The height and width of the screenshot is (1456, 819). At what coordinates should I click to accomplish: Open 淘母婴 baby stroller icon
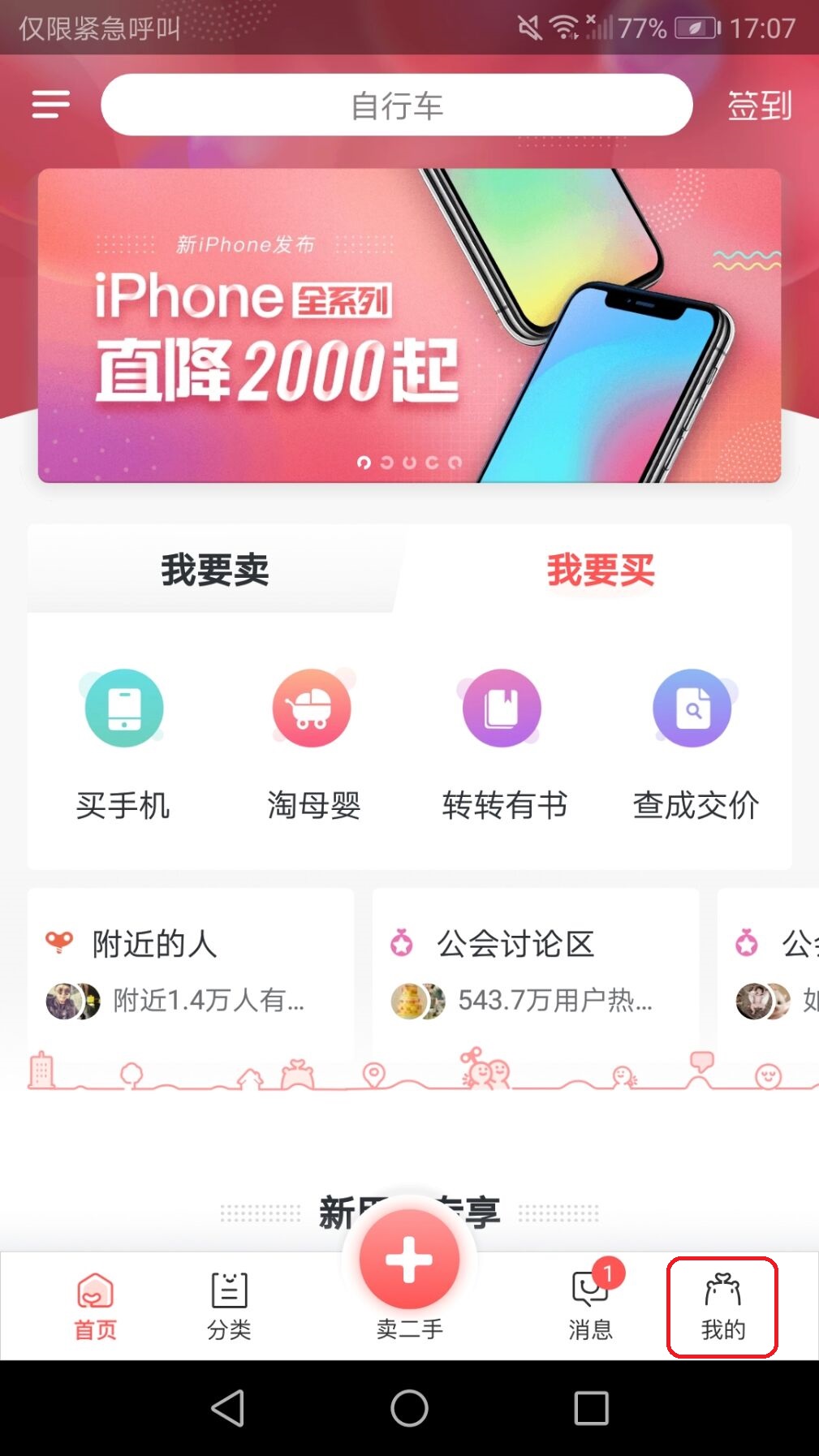(x=312, y=707)
